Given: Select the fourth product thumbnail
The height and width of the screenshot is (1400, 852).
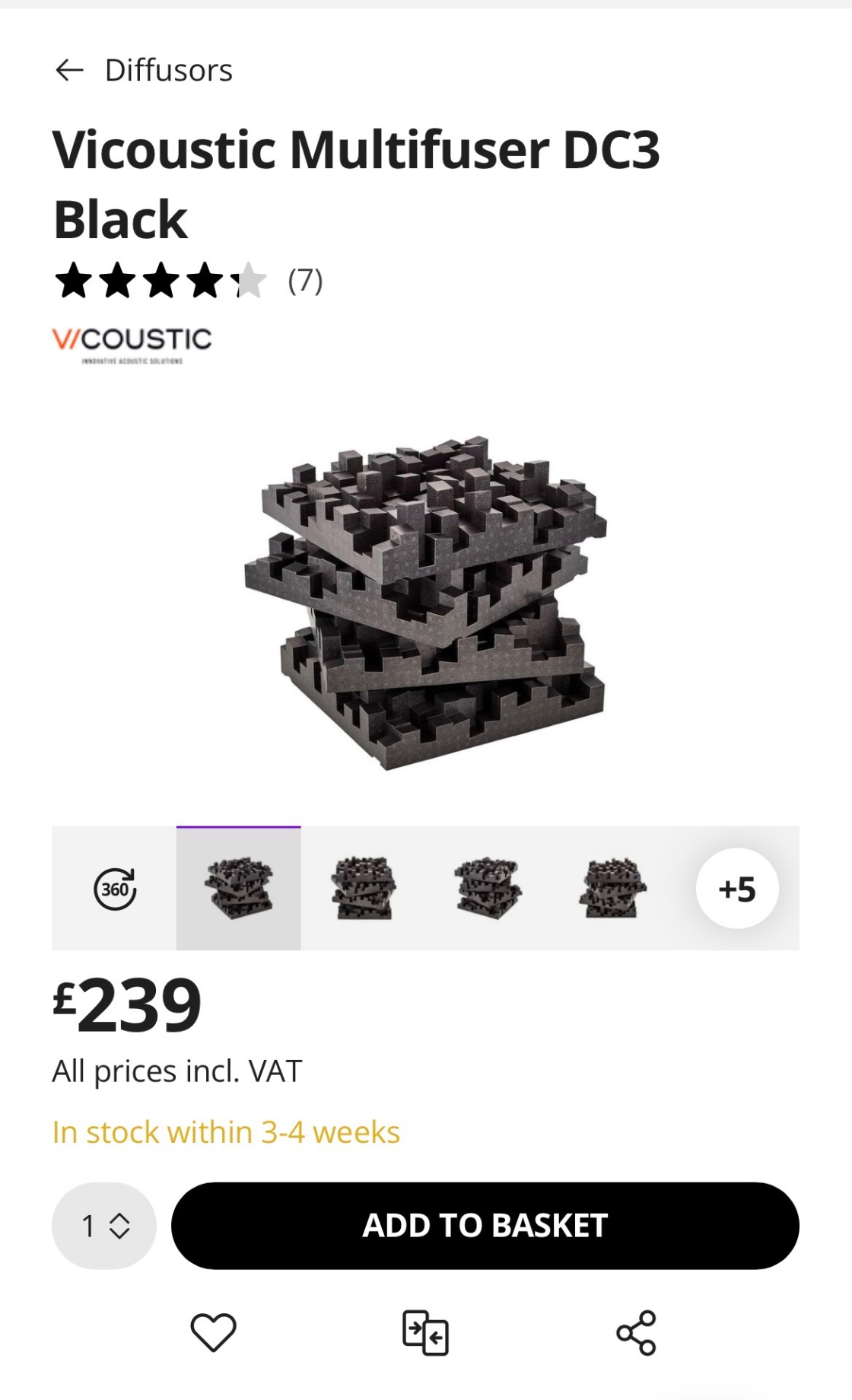Looking at the screenshot, I should click(612, 888).
